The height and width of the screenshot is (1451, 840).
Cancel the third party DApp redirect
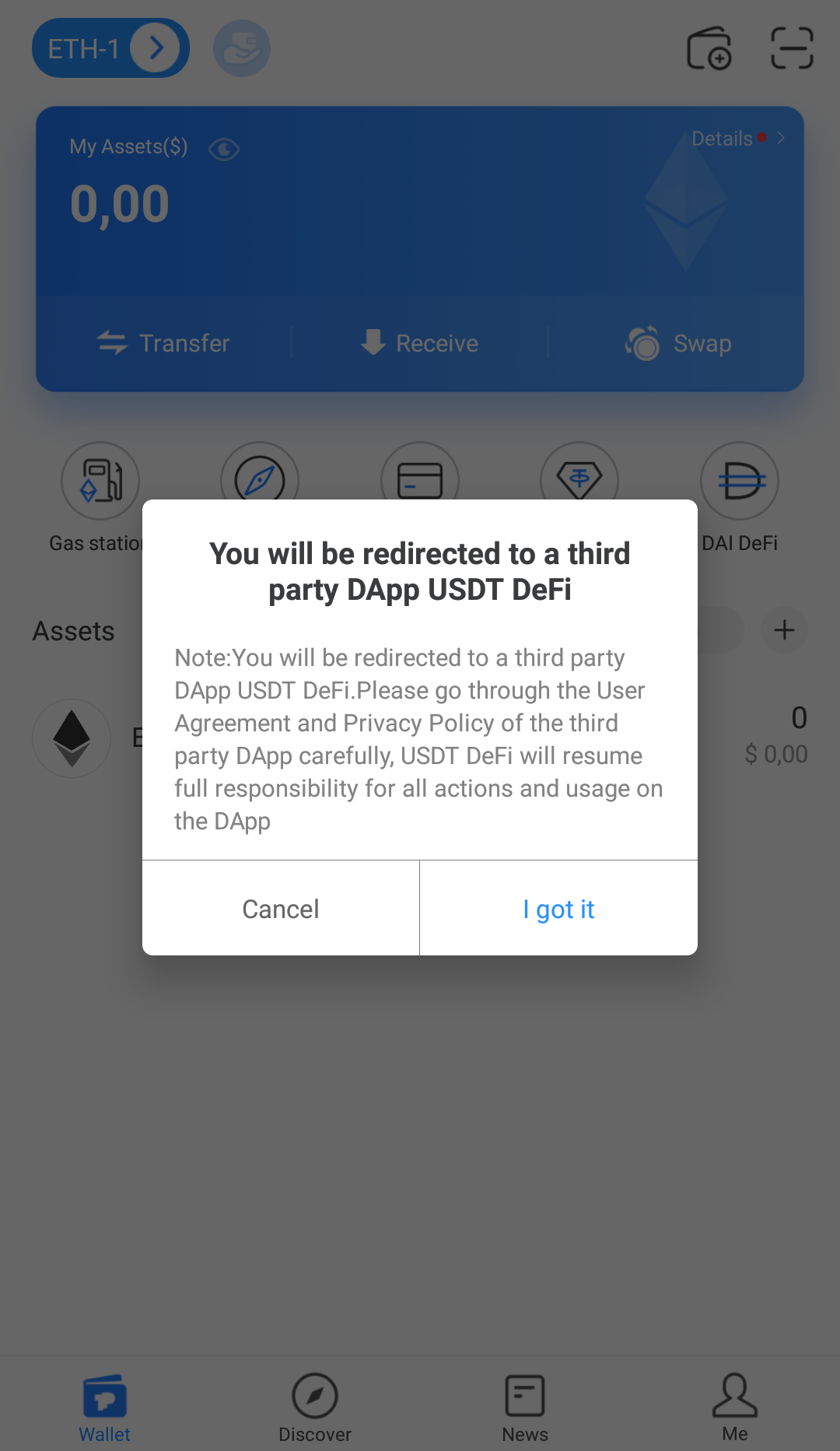[x=281, y=909]
